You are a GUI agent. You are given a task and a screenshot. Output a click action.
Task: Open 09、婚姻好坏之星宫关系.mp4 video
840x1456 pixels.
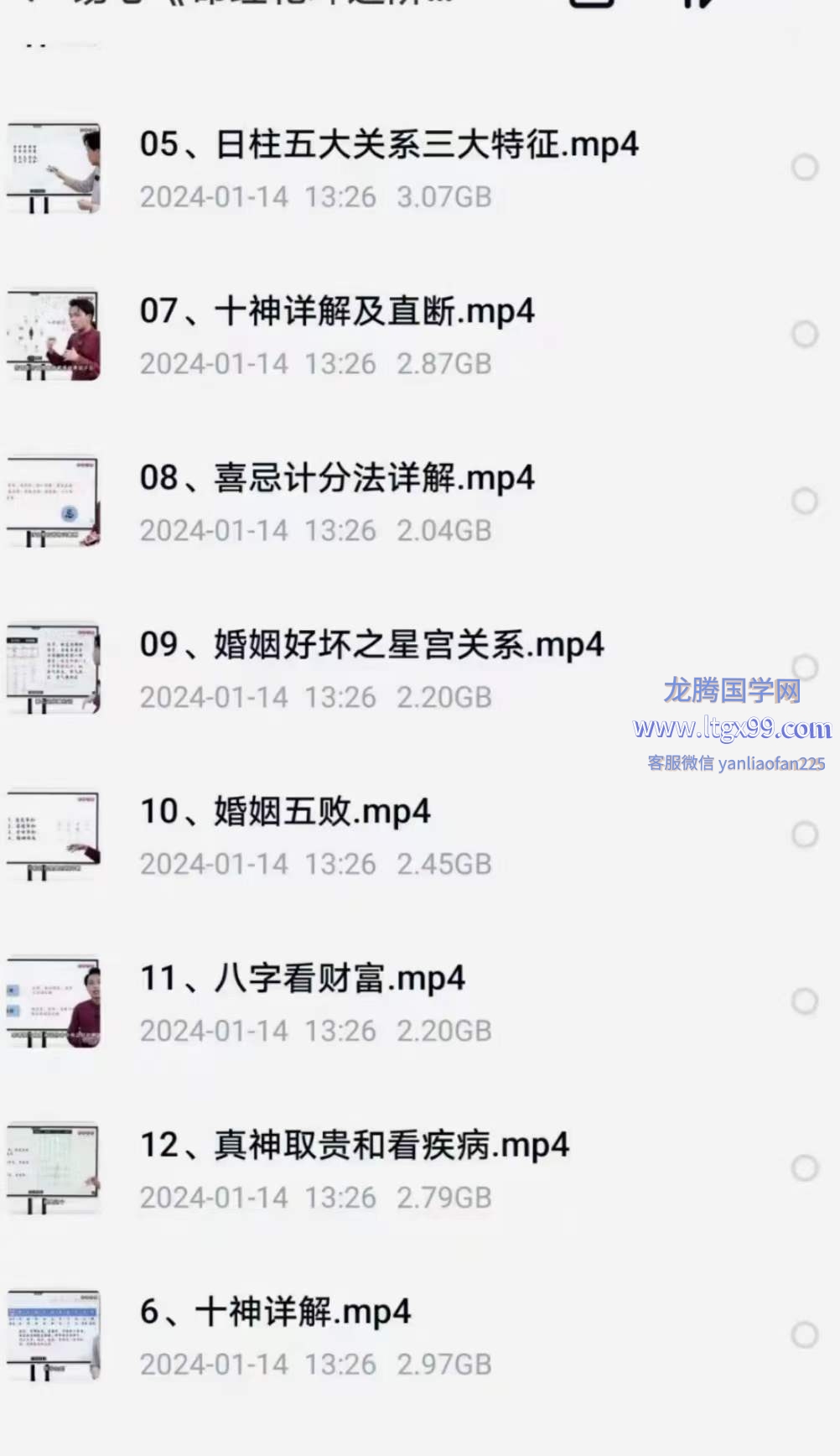pyautogui.click(x=371, y=646)
